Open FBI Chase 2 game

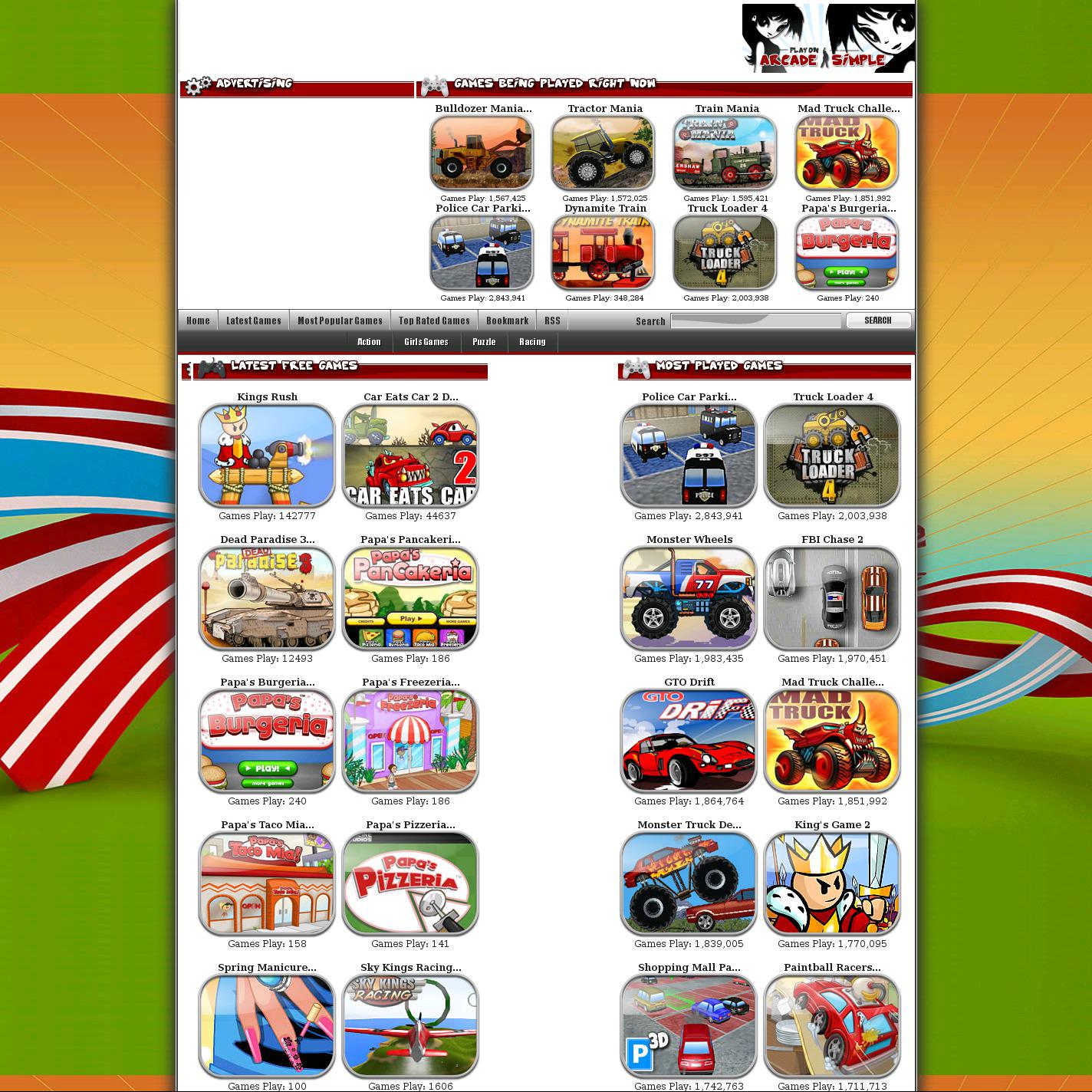point(832,598)
